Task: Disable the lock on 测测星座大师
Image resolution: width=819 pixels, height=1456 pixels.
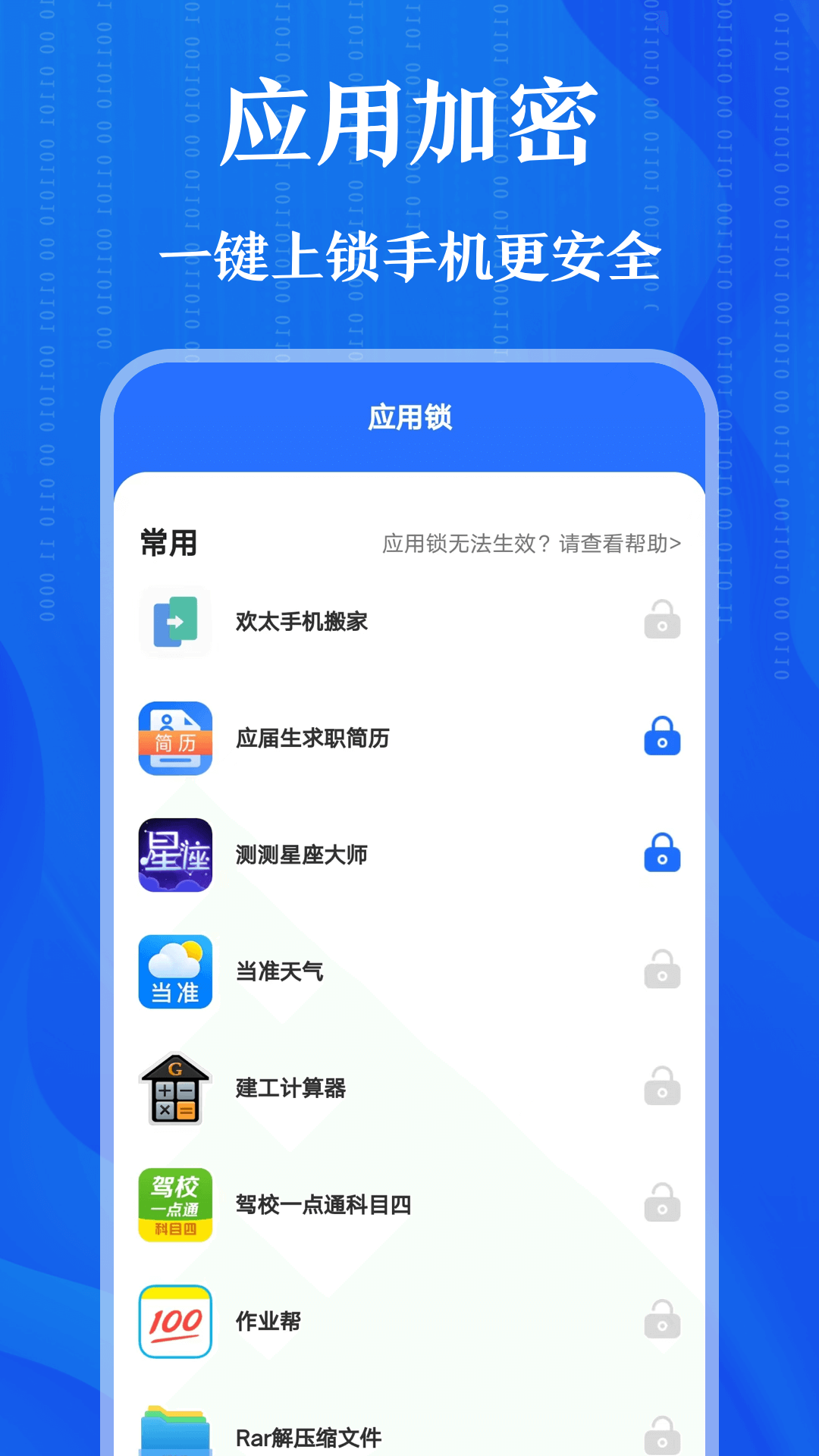Action: coord(661,855)
